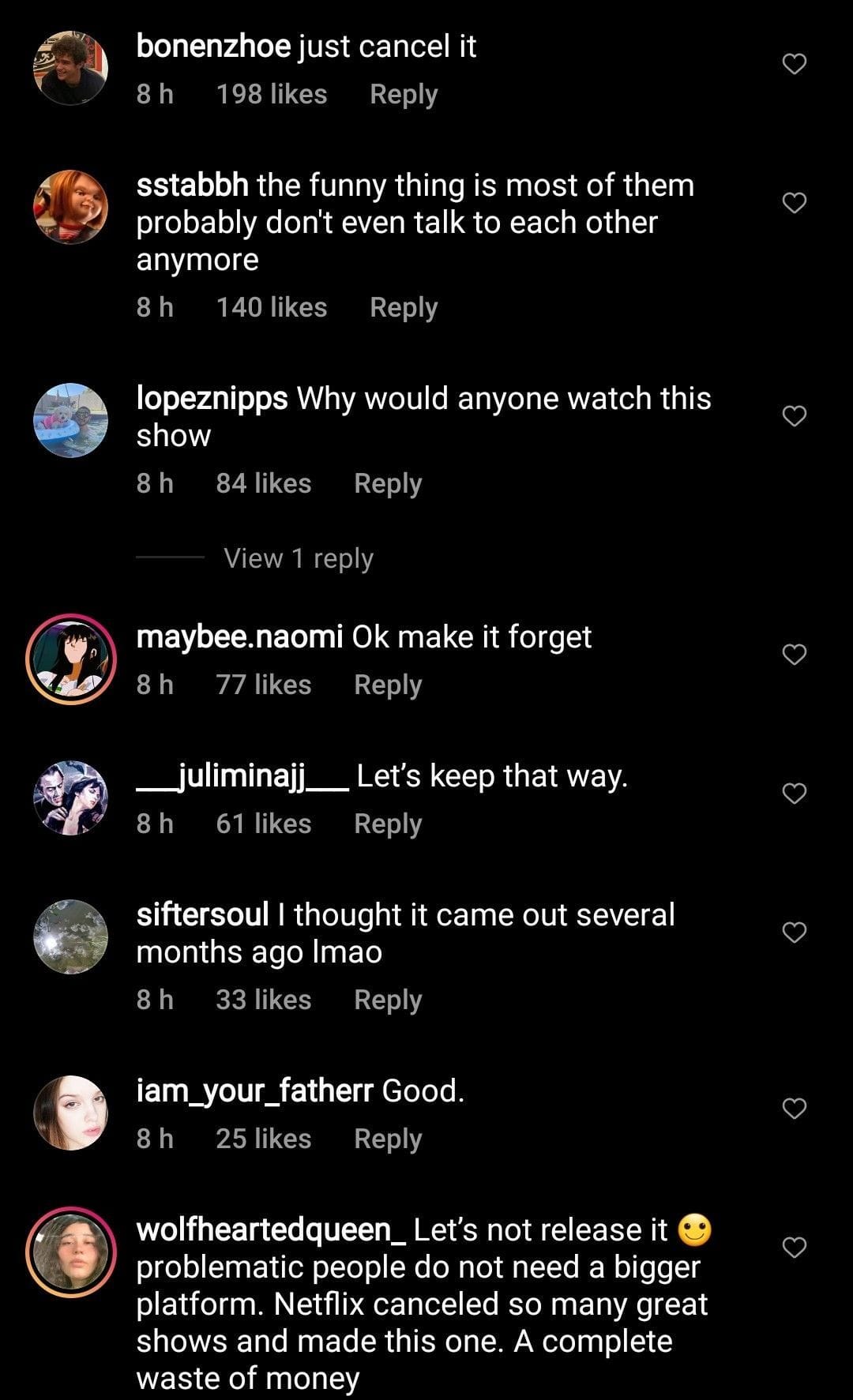Open wolfheartedqueen_'s profile picture

(71, 1252)
